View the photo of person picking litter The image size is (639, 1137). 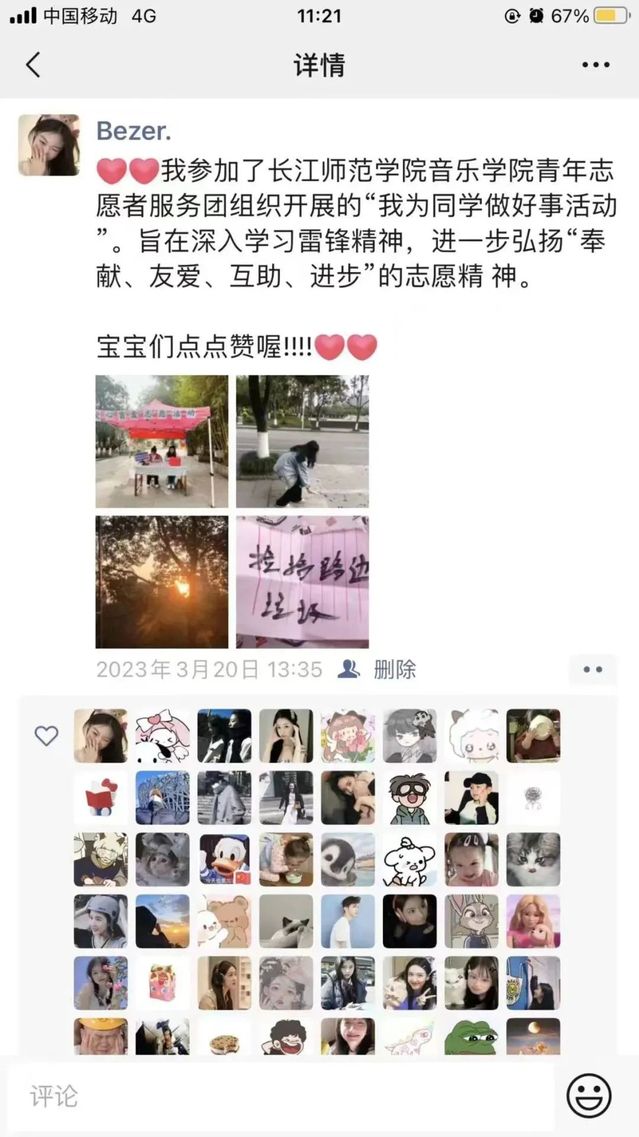coord(302,441)
